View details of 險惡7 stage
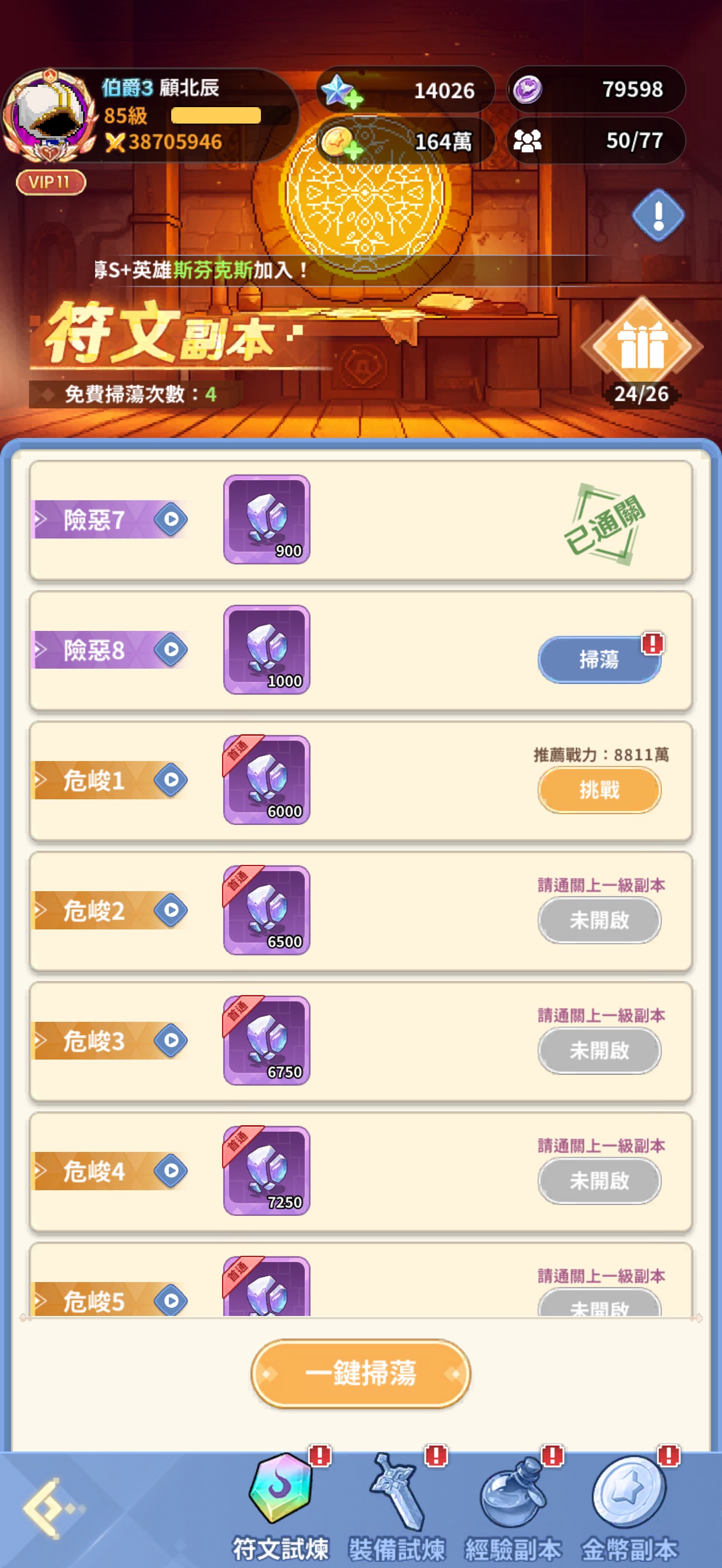 171,519
